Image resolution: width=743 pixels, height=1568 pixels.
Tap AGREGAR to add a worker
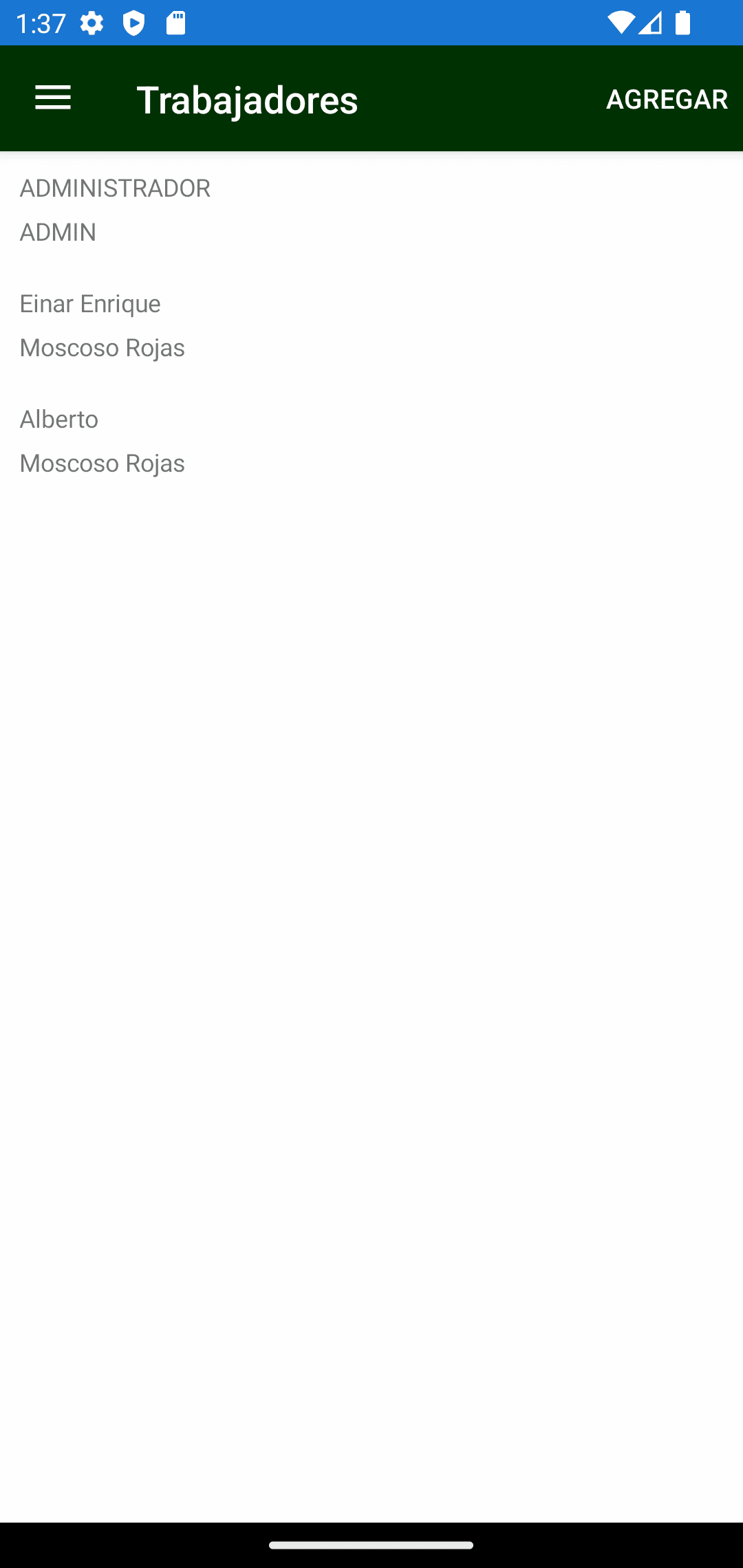[666, 99]
